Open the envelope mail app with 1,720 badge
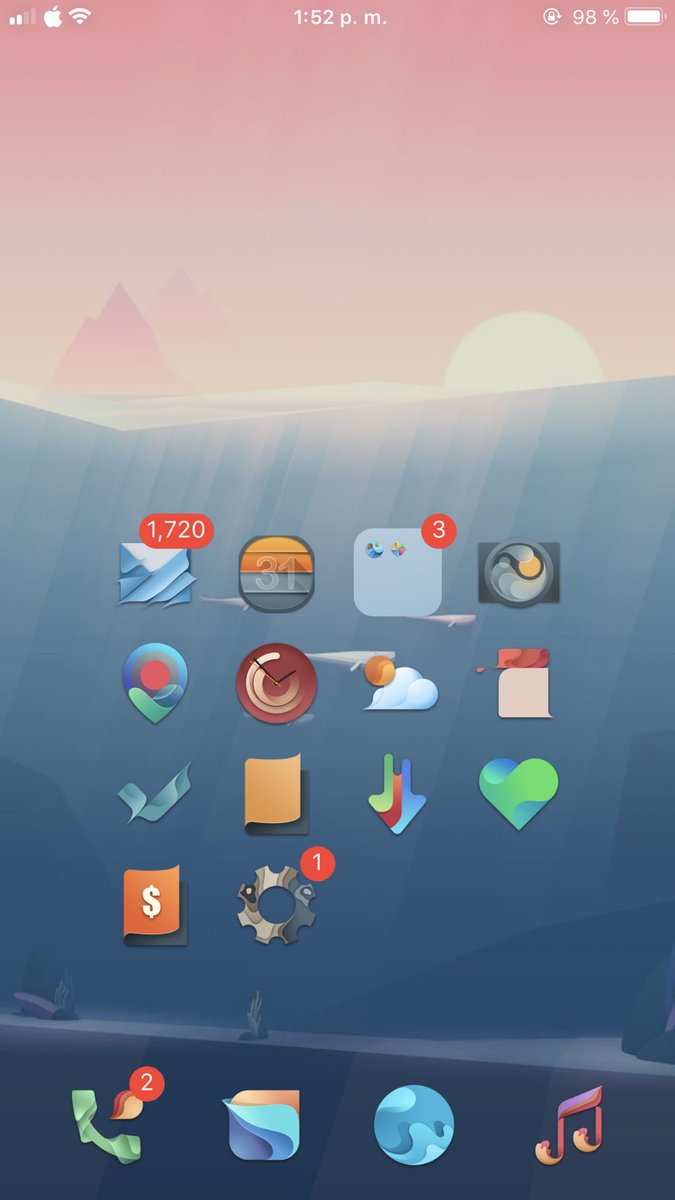The width and height of the screenshot is (675, 1200). coord(155,575)
